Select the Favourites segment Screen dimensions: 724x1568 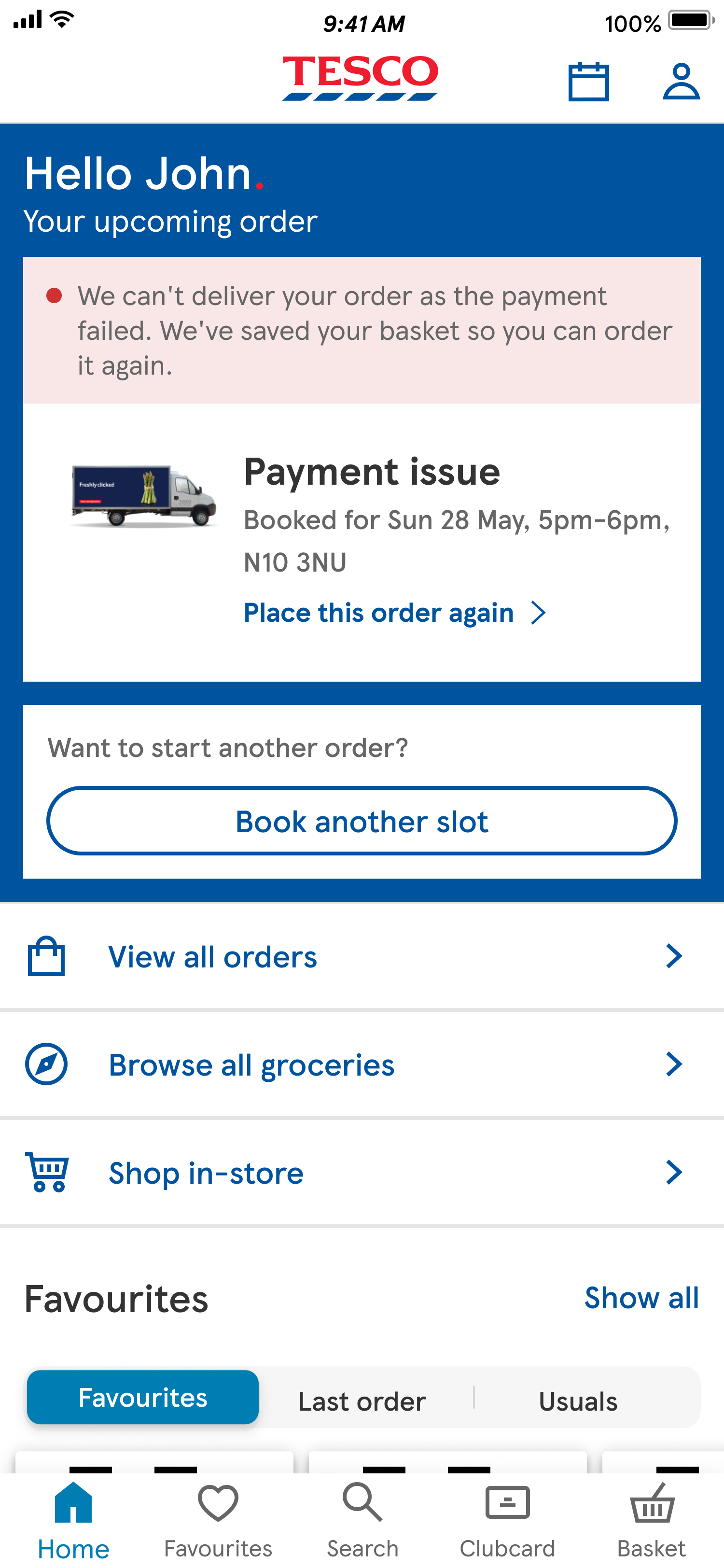(143, 1398)
